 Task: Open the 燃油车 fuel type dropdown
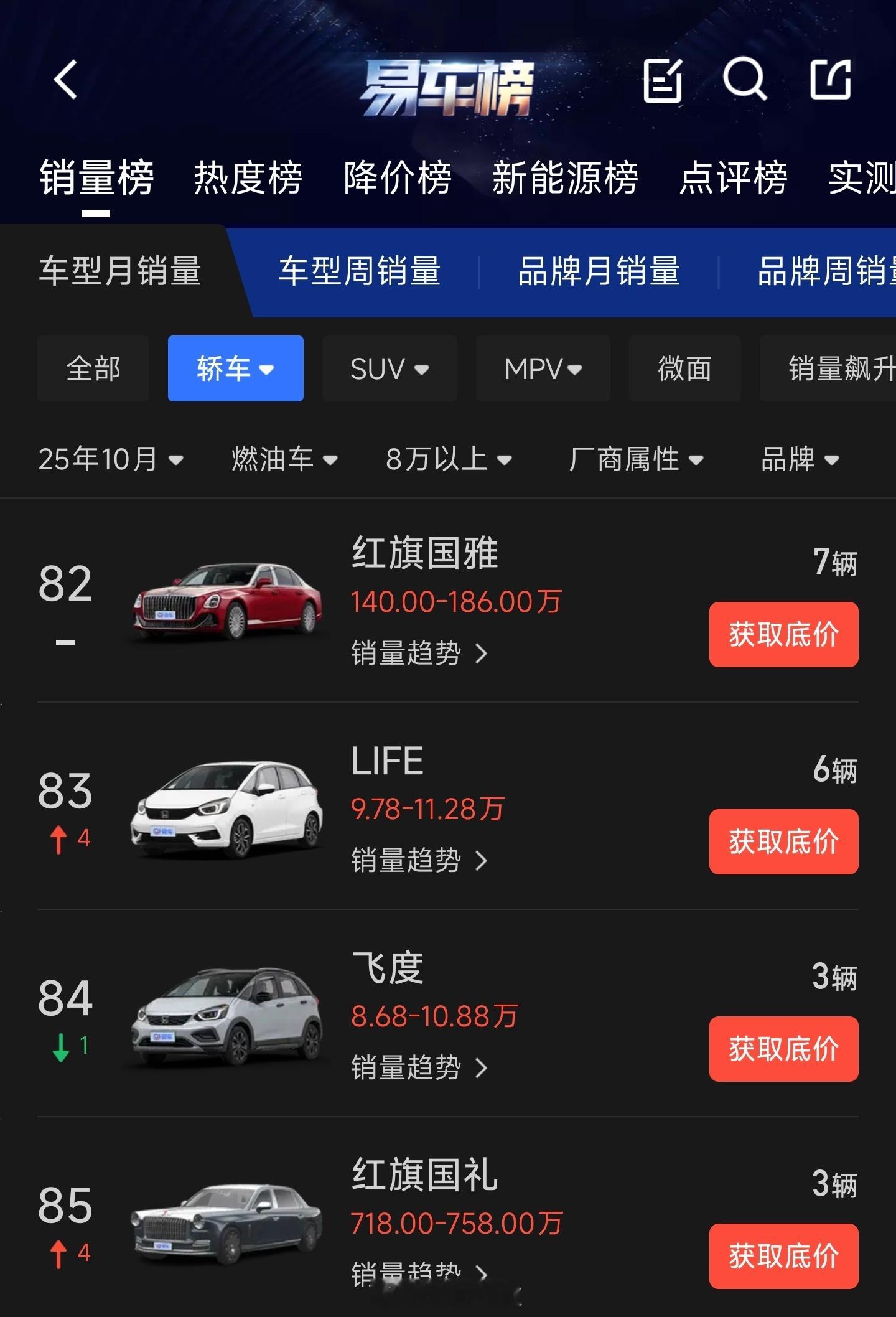[283, 459]
